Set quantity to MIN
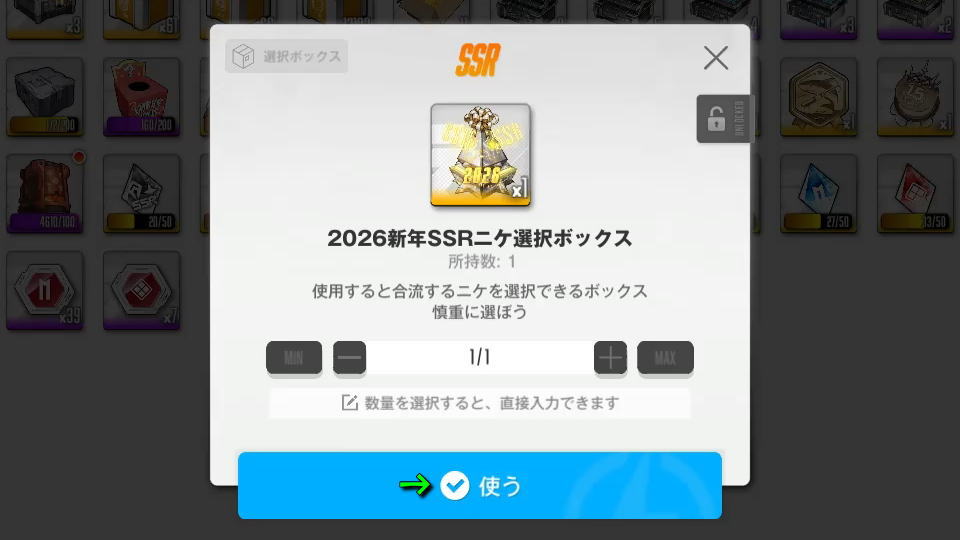 (294, 358)
